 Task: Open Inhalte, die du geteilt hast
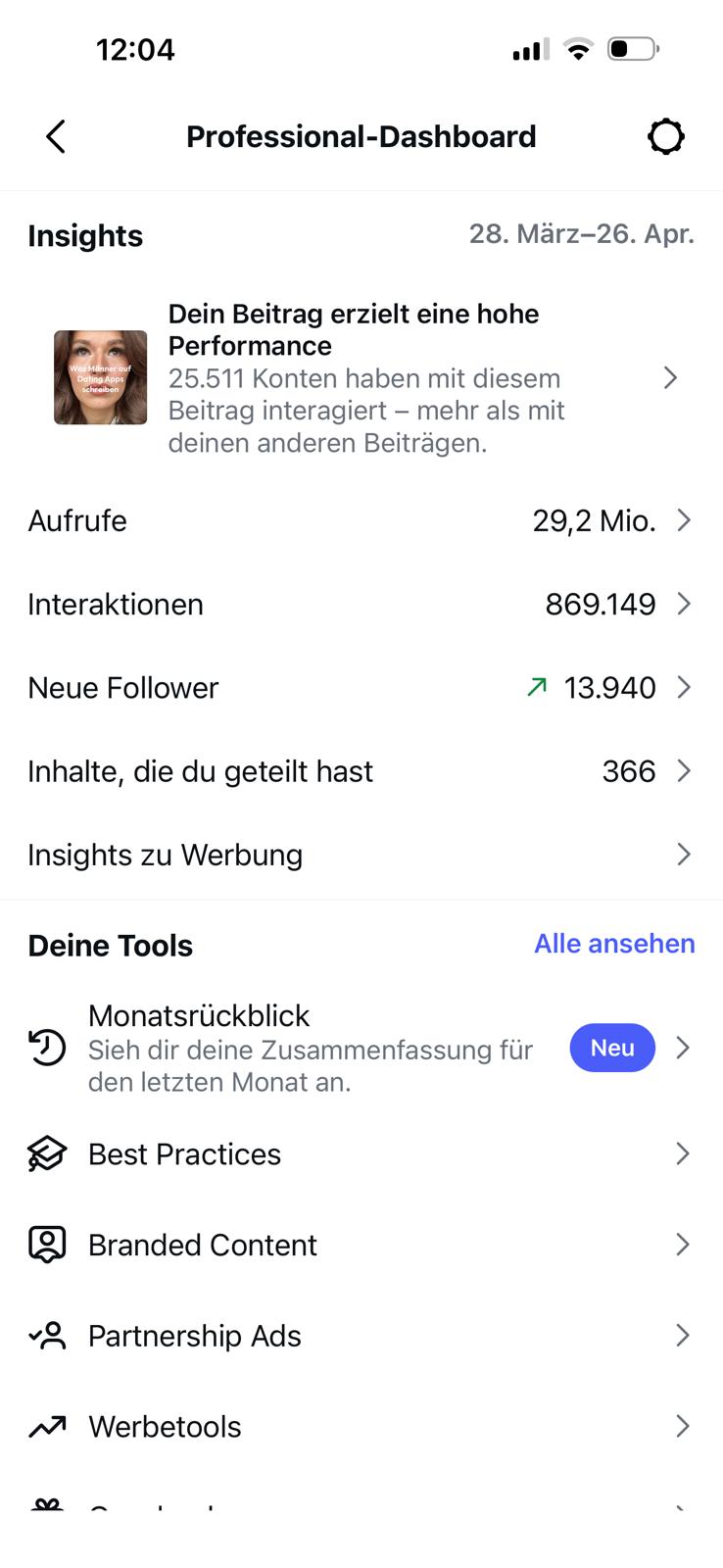pos(361,771)
